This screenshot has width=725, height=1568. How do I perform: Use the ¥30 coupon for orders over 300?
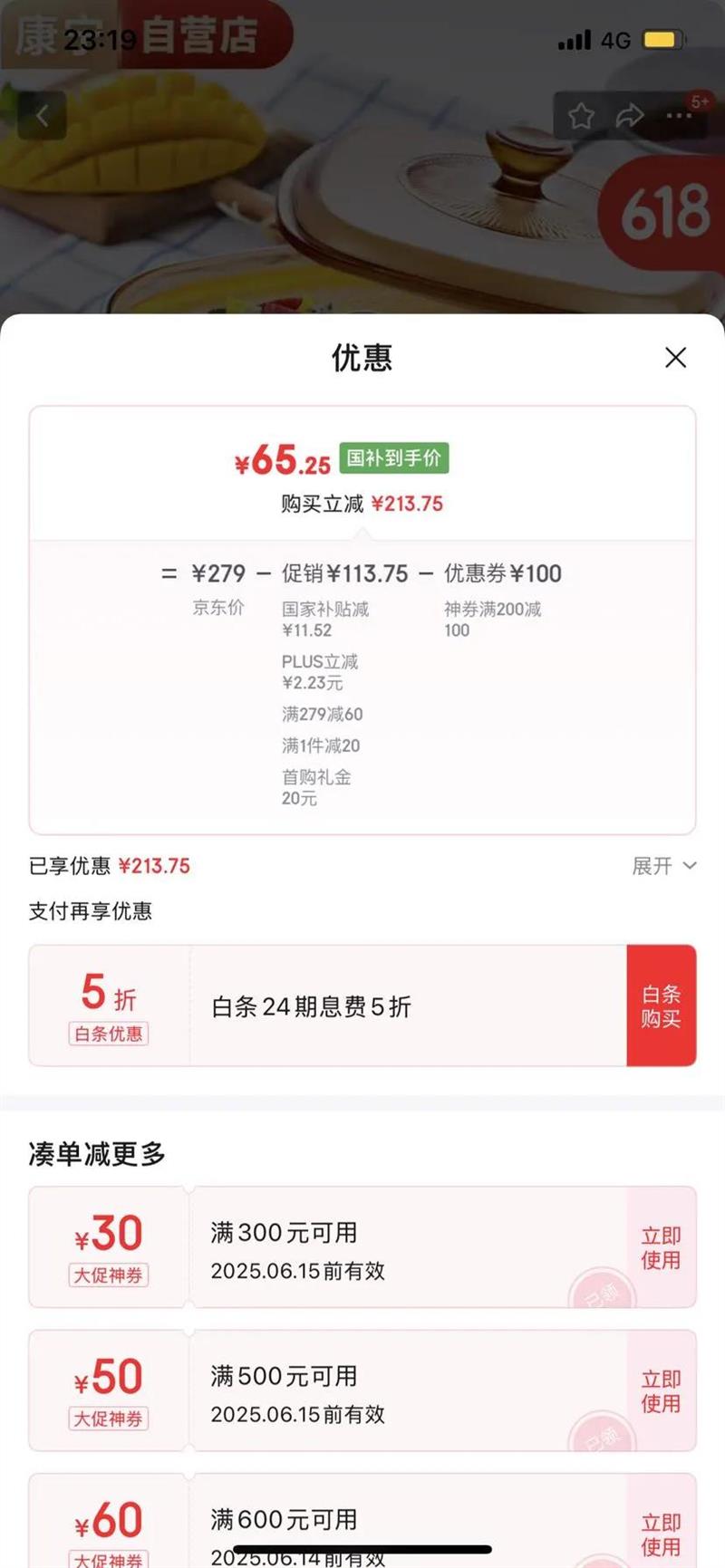point(661,1247)
